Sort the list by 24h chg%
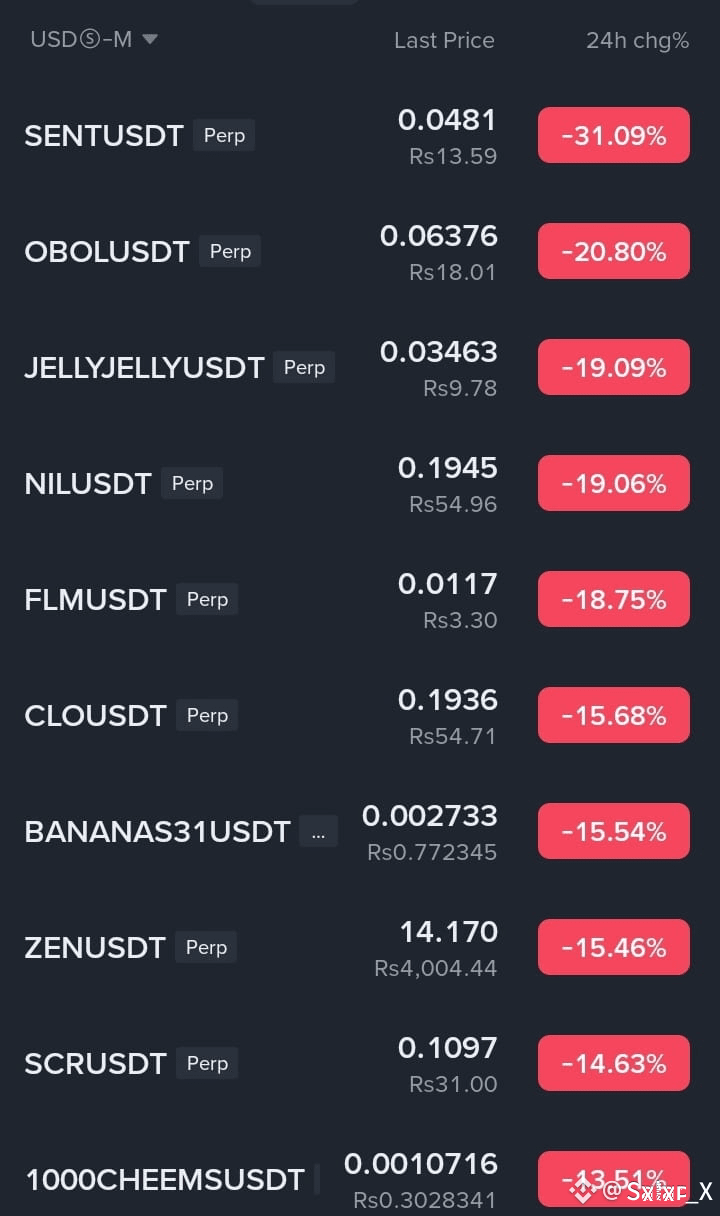Viewport: 720px width, 1216px height. point(637,40)
